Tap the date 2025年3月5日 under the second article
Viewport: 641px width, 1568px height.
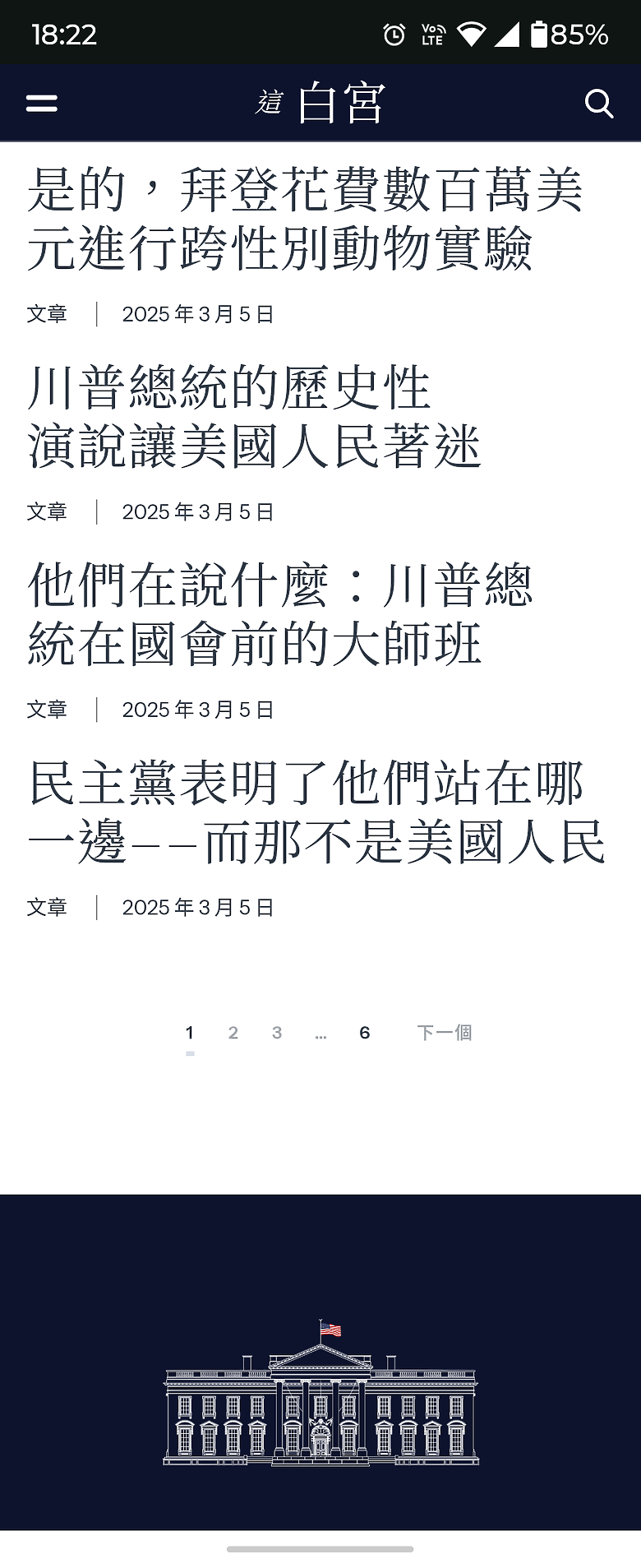point(197,511)
